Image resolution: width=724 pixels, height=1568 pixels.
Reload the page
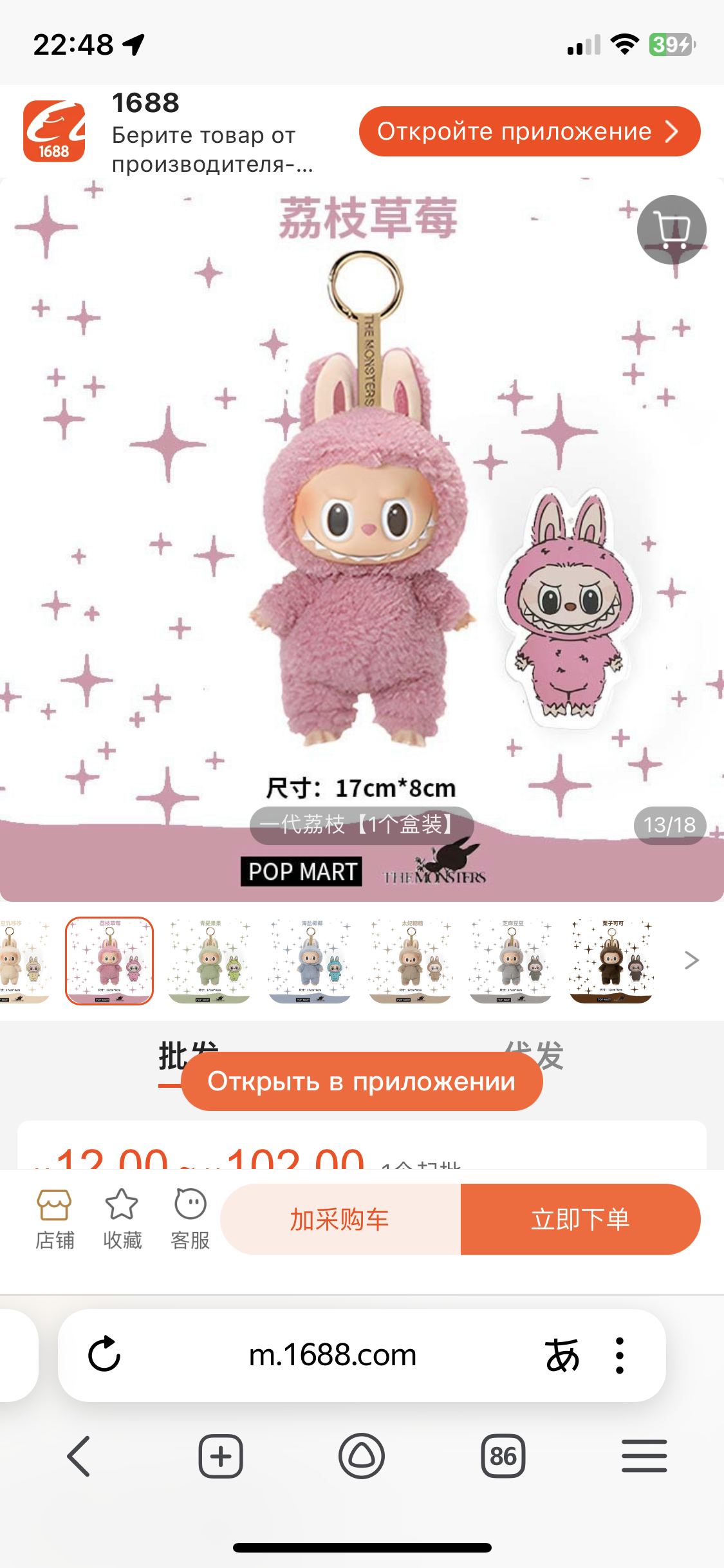[x=104, y=1354]
